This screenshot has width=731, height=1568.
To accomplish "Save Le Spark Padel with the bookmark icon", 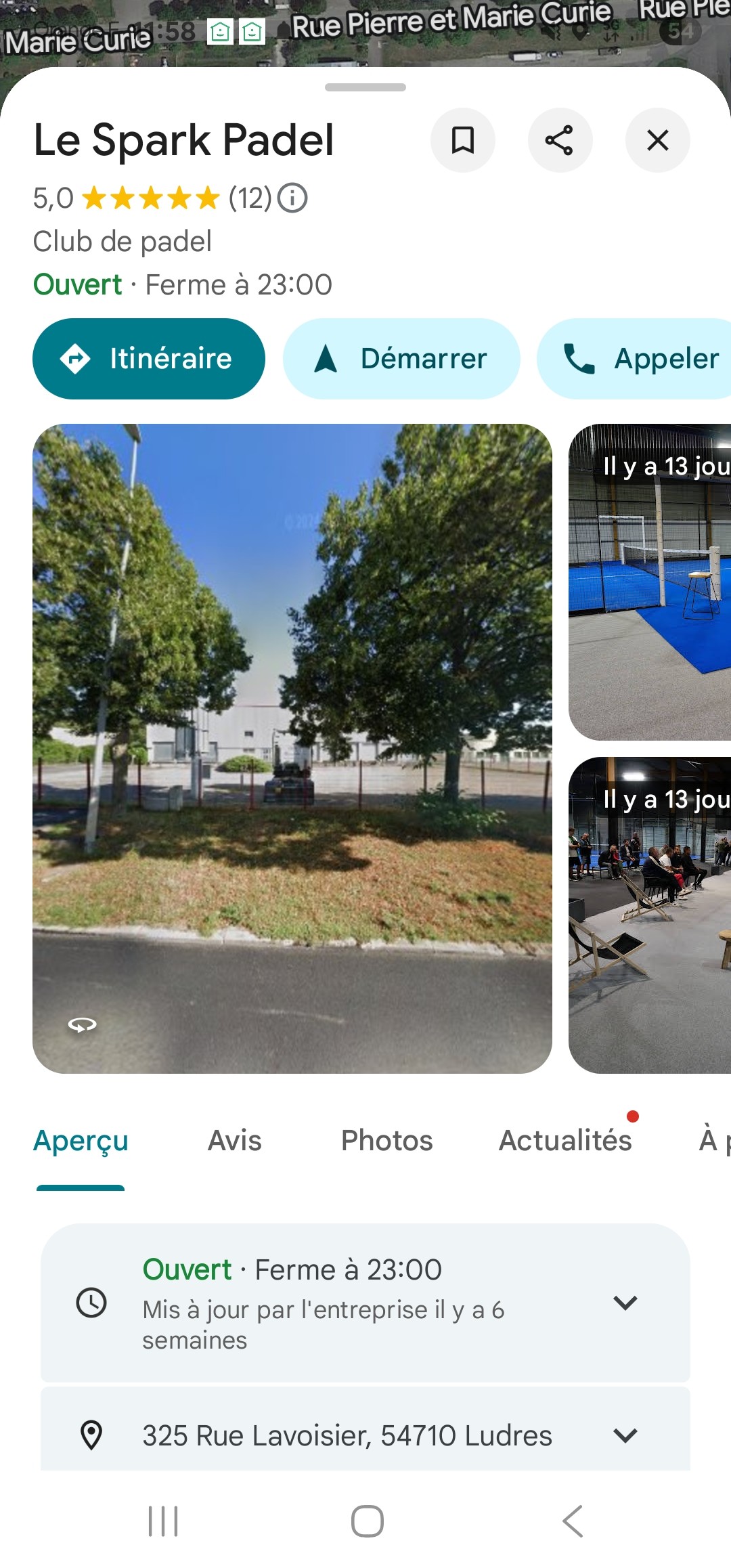I will click(463, 140).
